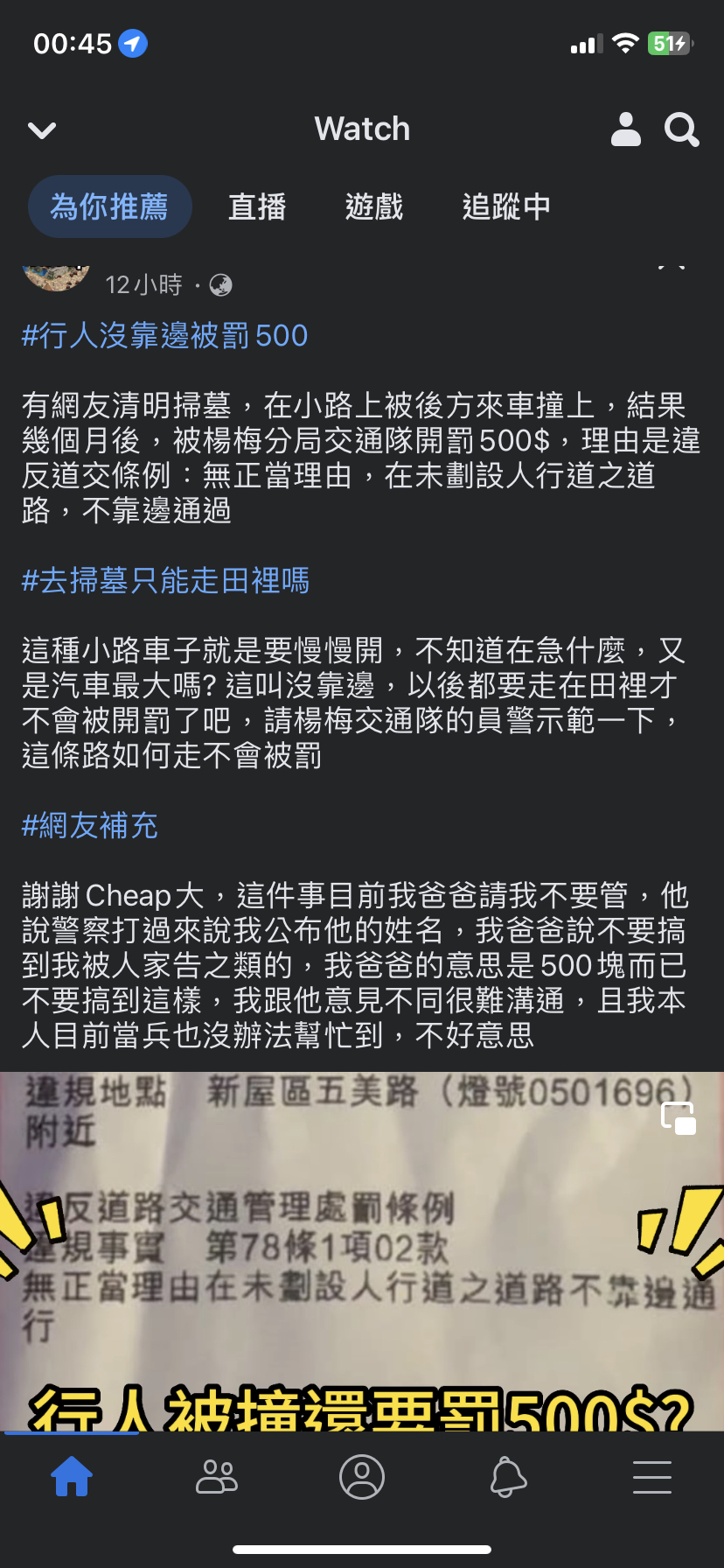Viewport: 724px width, 1568px height.
Task: Select the 為你推薦 tab
Action: point(109,206)
